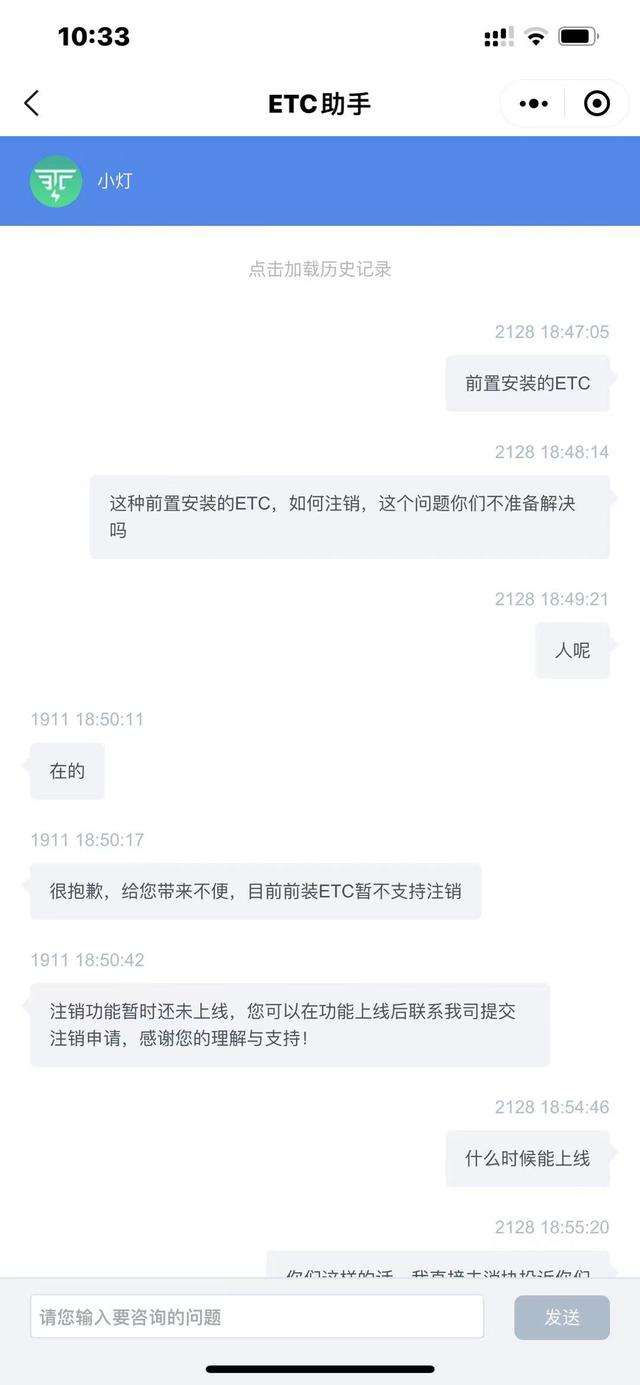Close the mini program with the circle button
The width and height of the screenshot is (640, 1385).
[597, 103]
